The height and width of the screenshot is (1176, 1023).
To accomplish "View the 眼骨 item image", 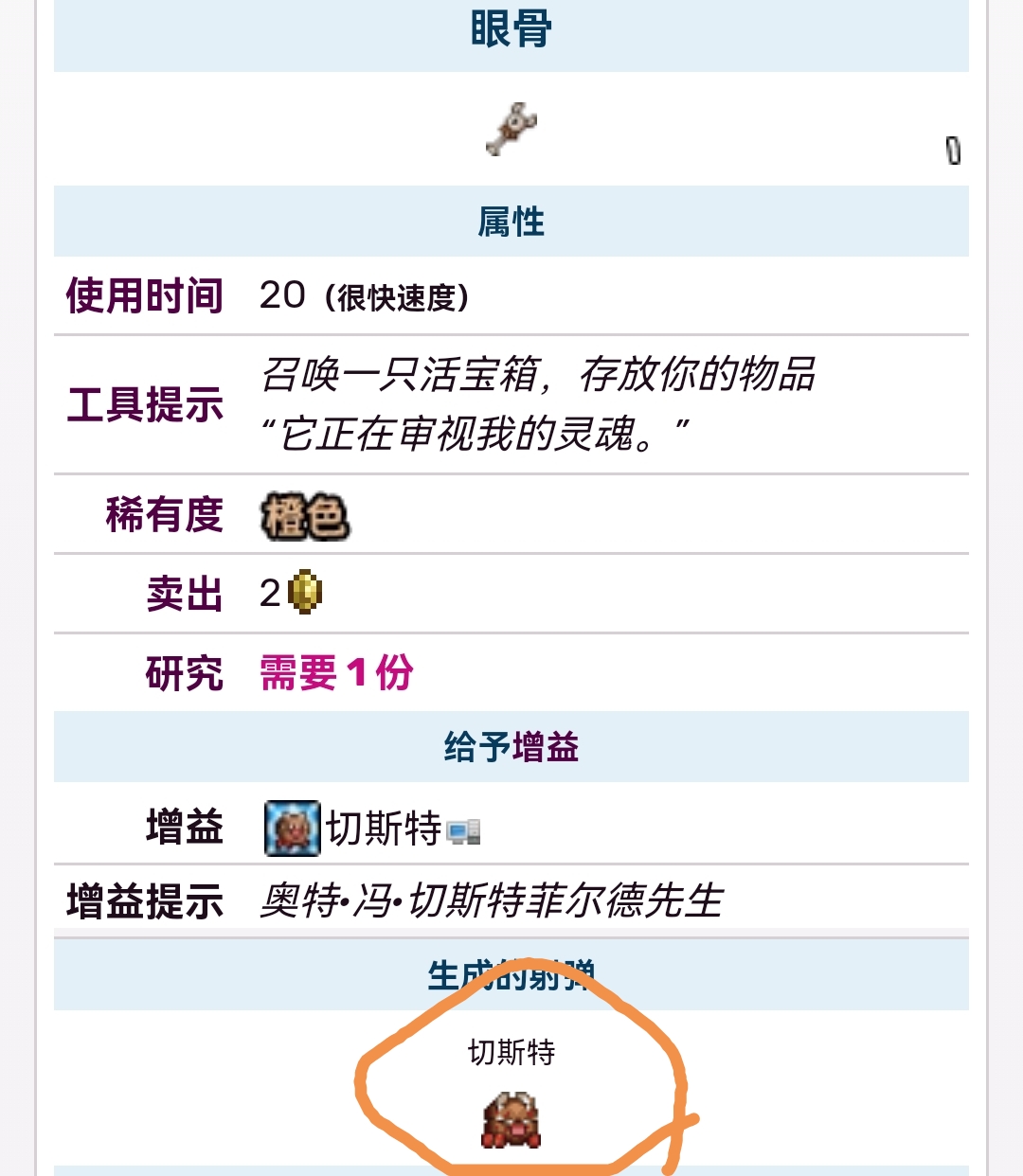I will click(x=511, y=130).
